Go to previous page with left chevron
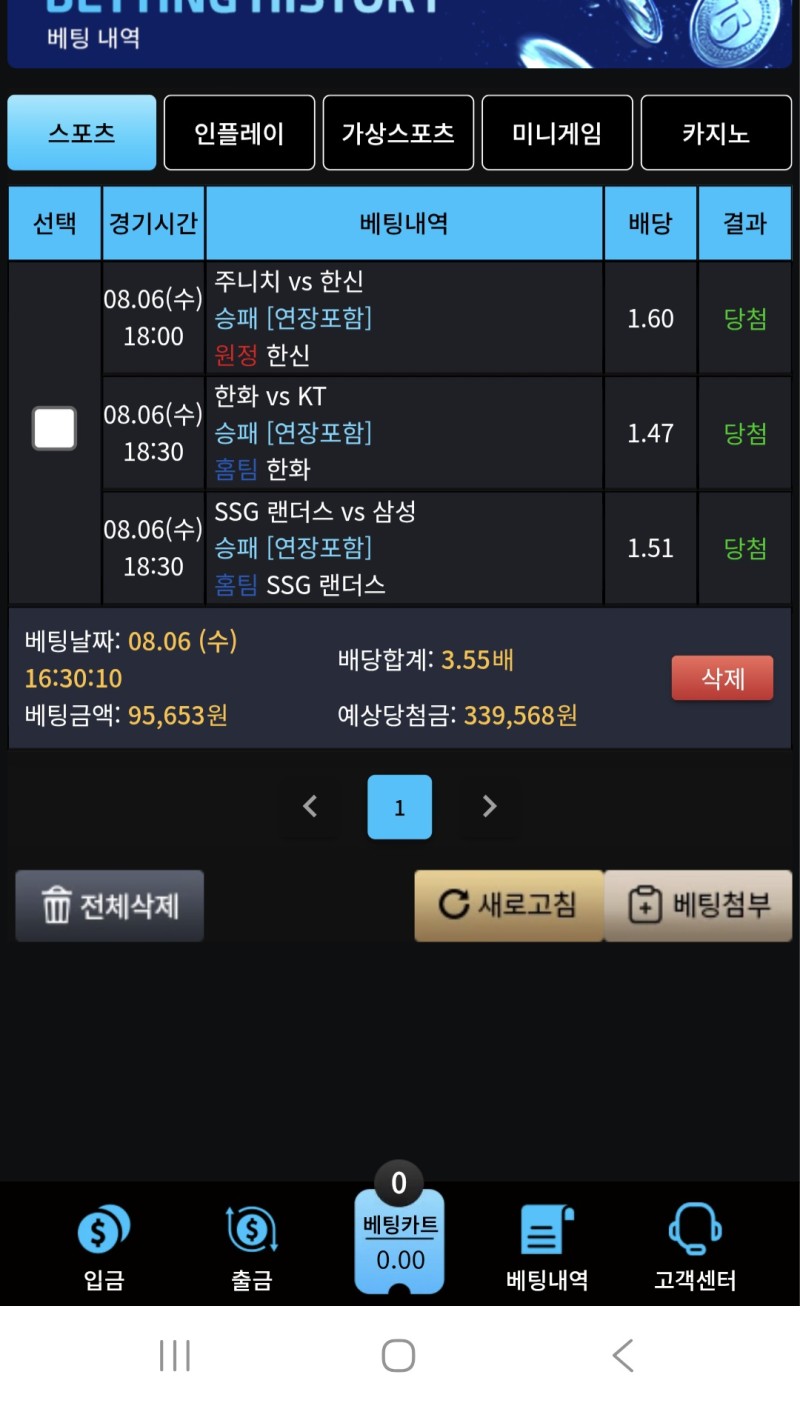 point(310,806)
